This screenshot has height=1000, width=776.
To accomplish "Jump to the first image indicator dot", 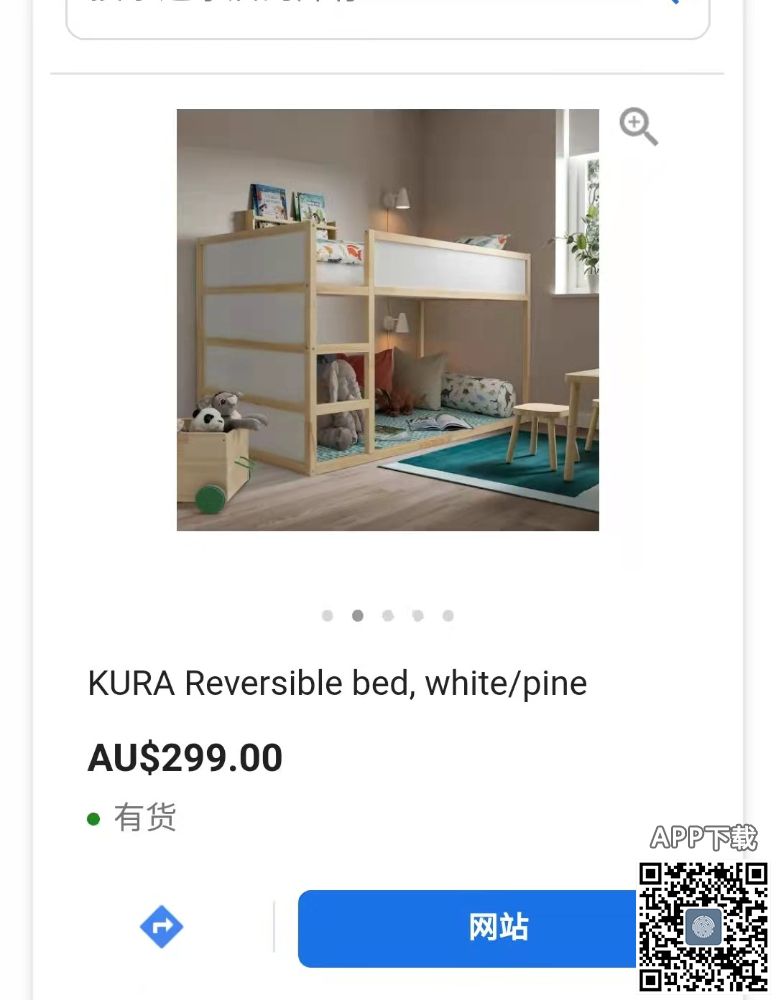I will (327, 616).
